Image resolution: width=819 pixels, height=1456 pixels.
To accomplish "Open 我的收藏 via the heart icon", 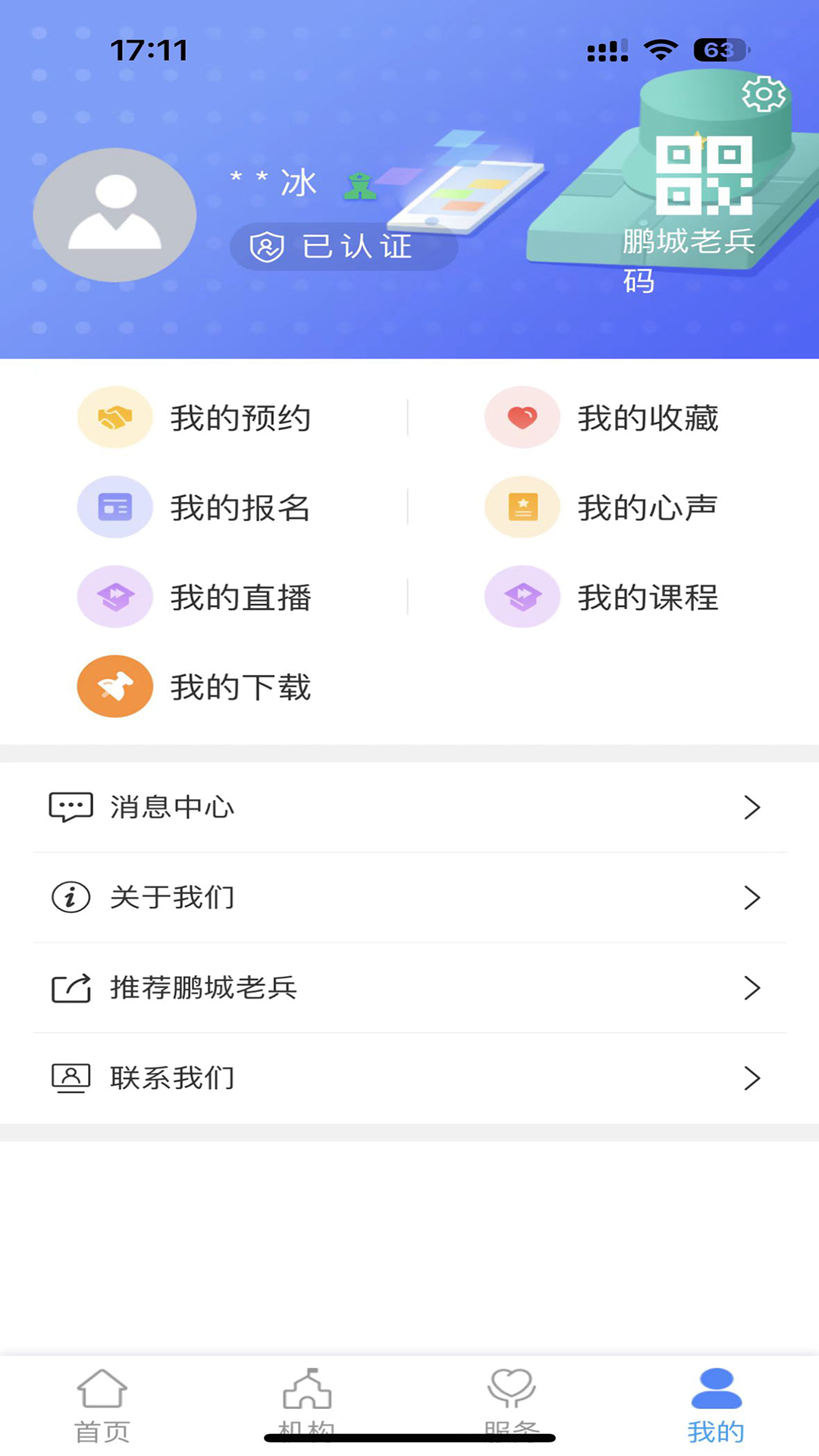I will point(522,418).
